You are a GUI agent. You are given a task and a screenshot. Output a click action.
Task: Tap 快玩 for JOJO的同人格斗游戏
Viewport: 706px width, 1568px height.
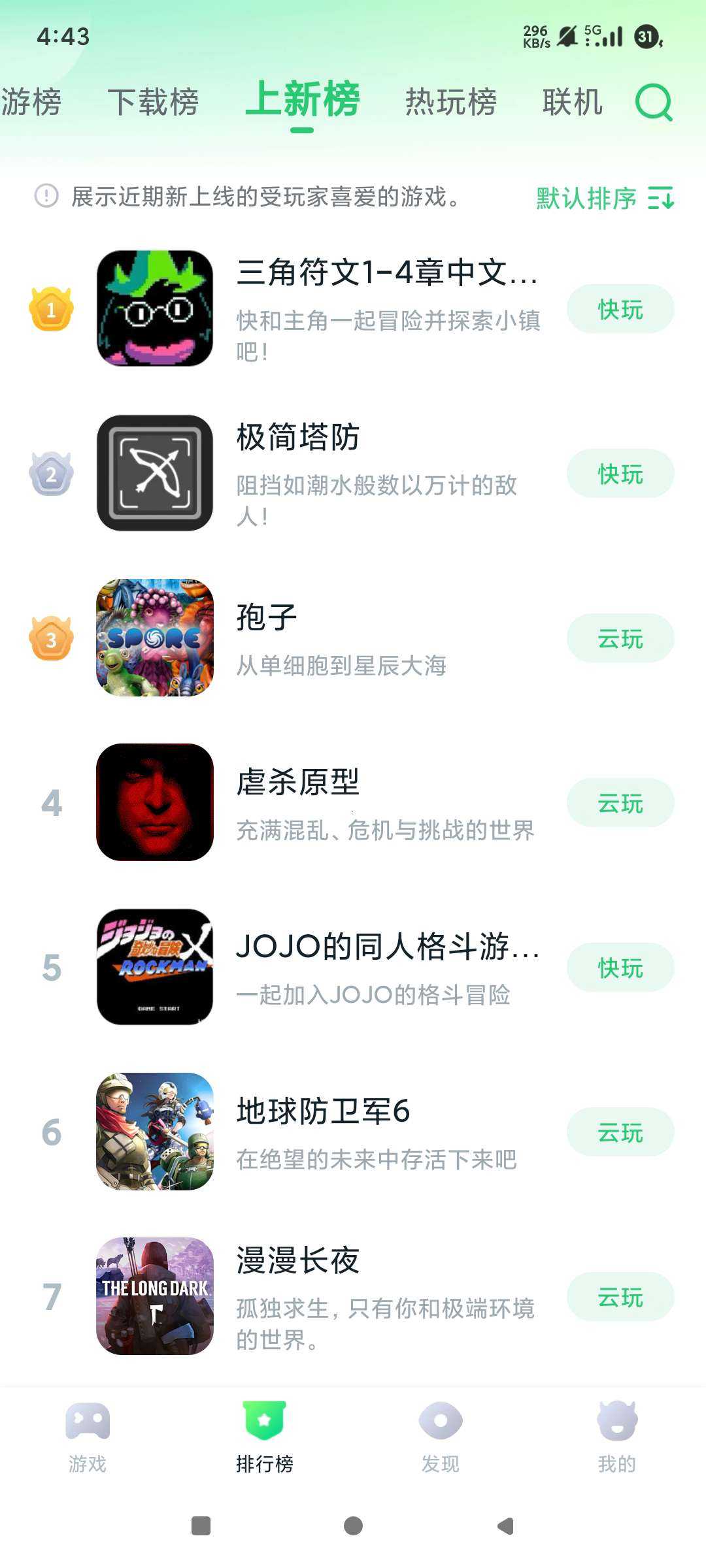[x=620, y=968]
